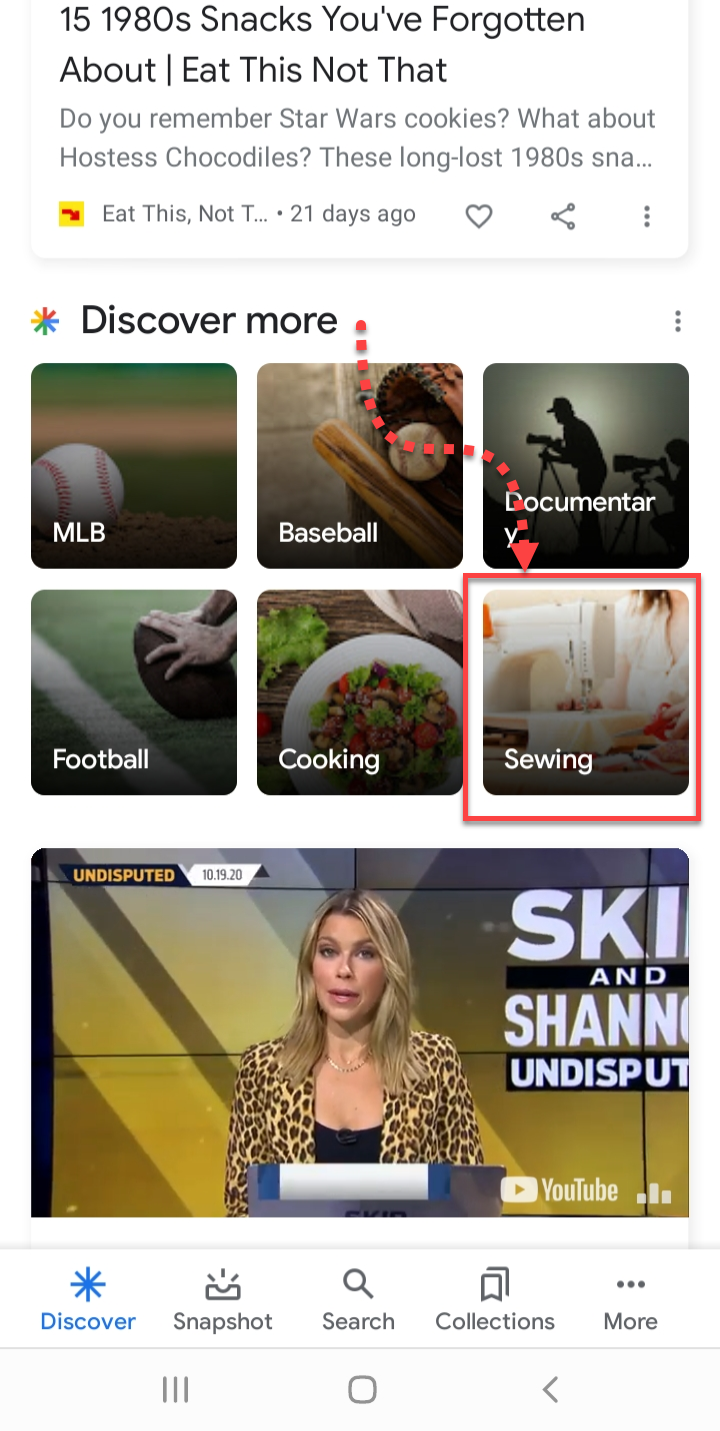Open the Collections tab
Viewport: 720px width, 1431px height.
pos(495,1299)
